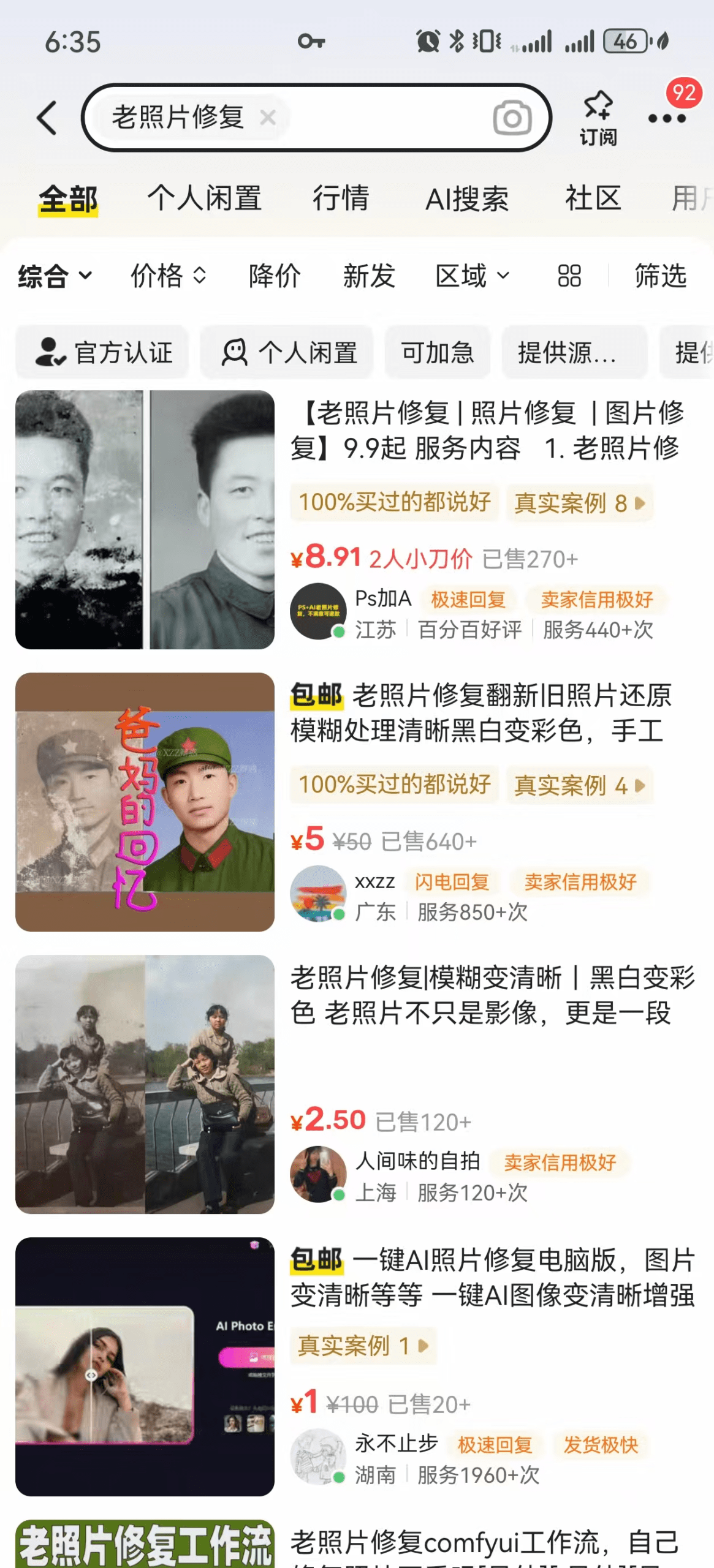Clear the 老照片修复 search term

(267, 117)
